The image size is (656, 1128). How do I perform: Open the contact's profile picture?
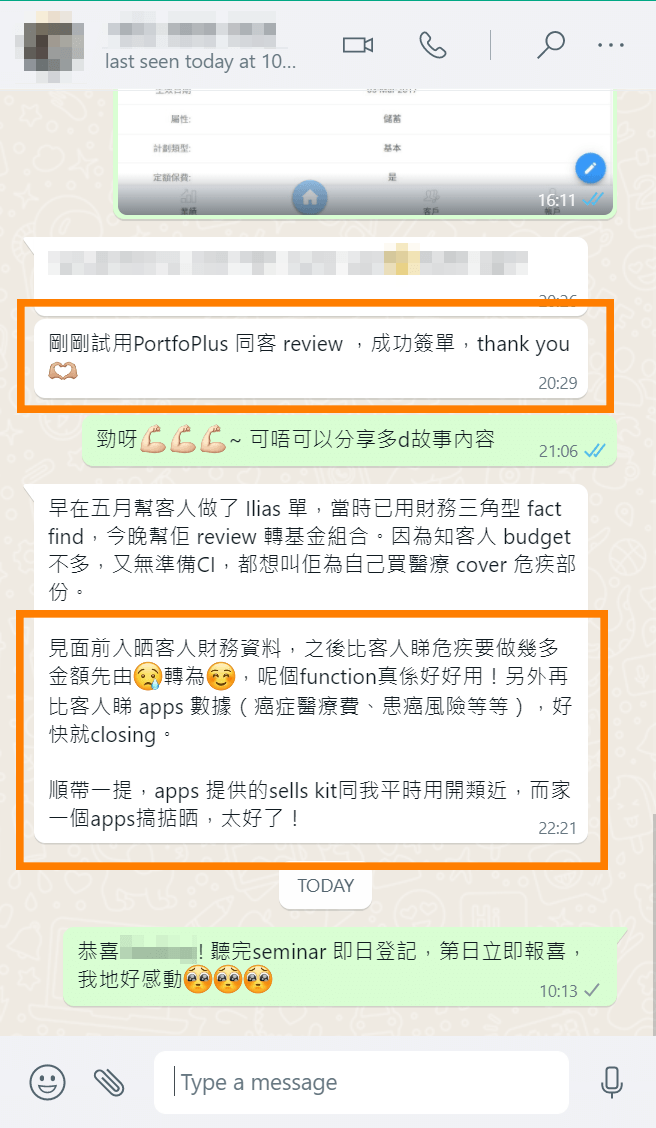pos(47,45)
